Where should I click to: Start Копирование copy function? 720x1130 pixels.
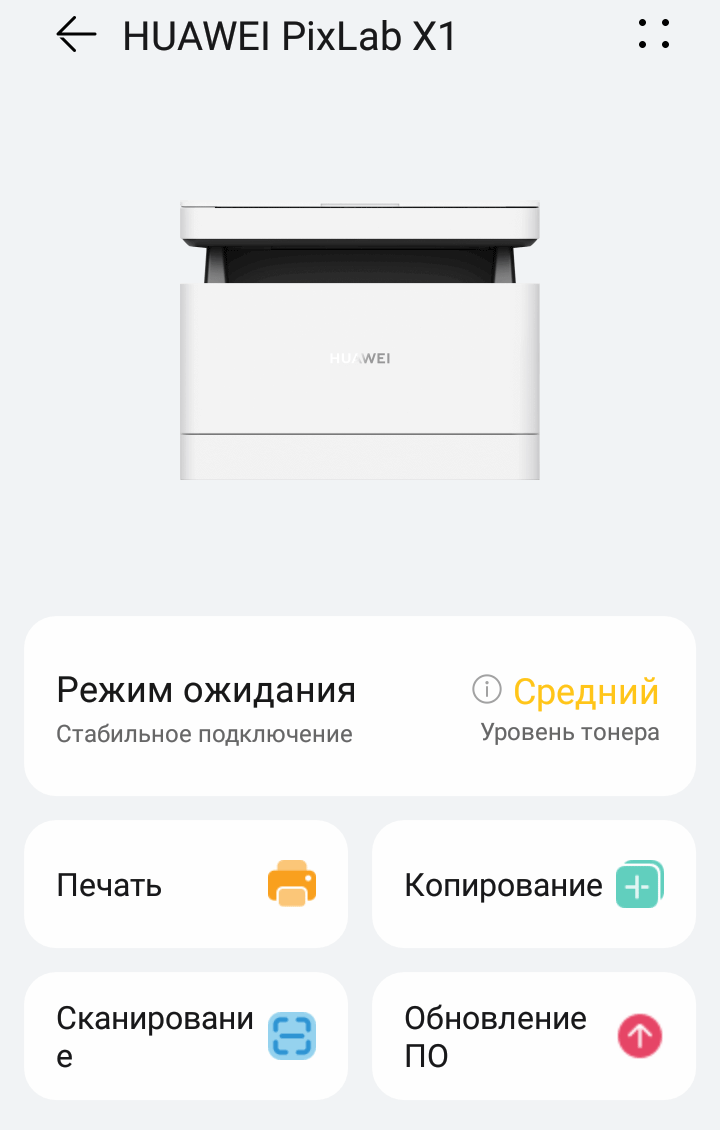click(534, 884)
